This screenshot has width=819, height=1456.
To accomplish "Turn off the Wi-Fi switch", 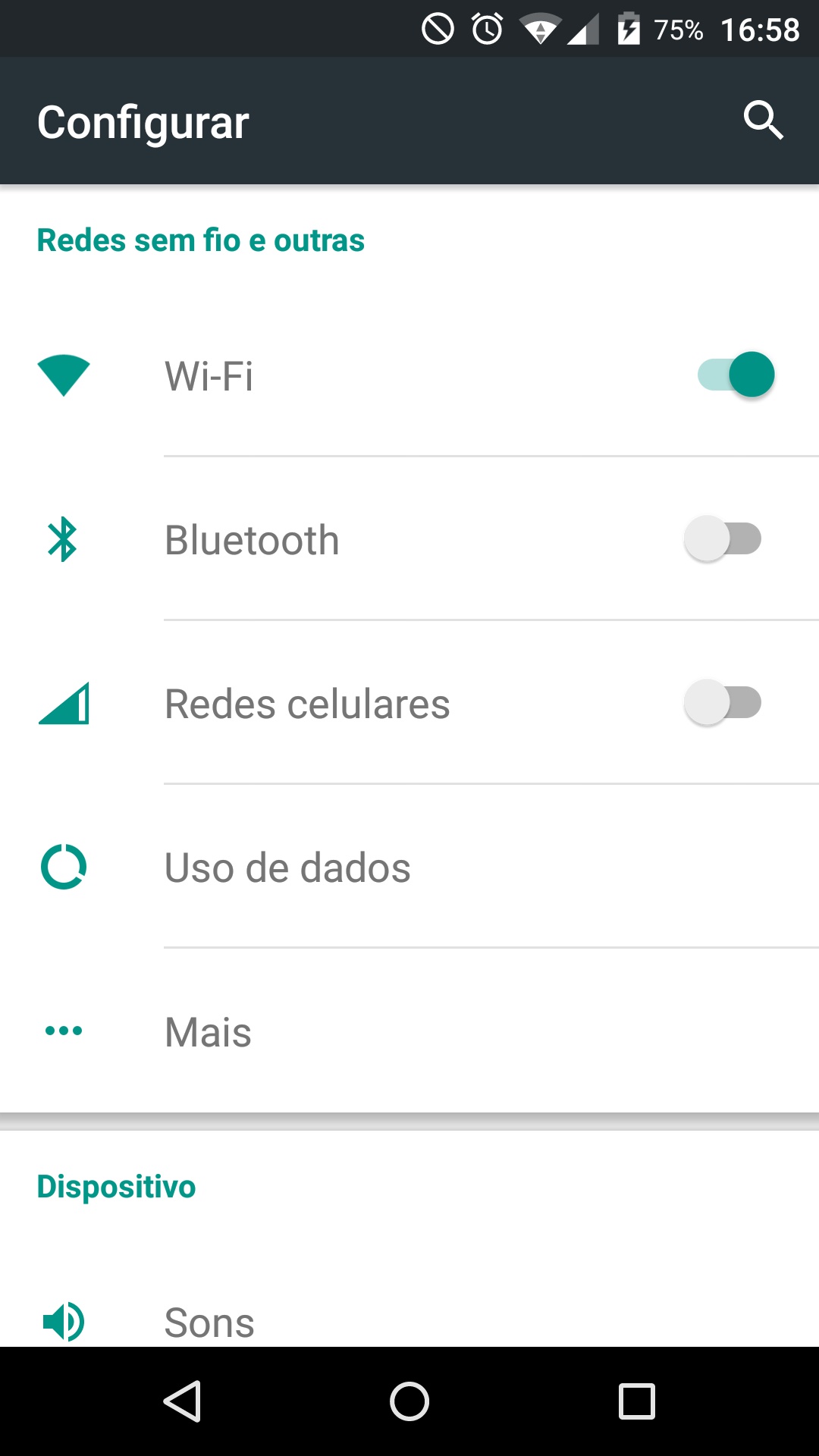I will 736,375.
